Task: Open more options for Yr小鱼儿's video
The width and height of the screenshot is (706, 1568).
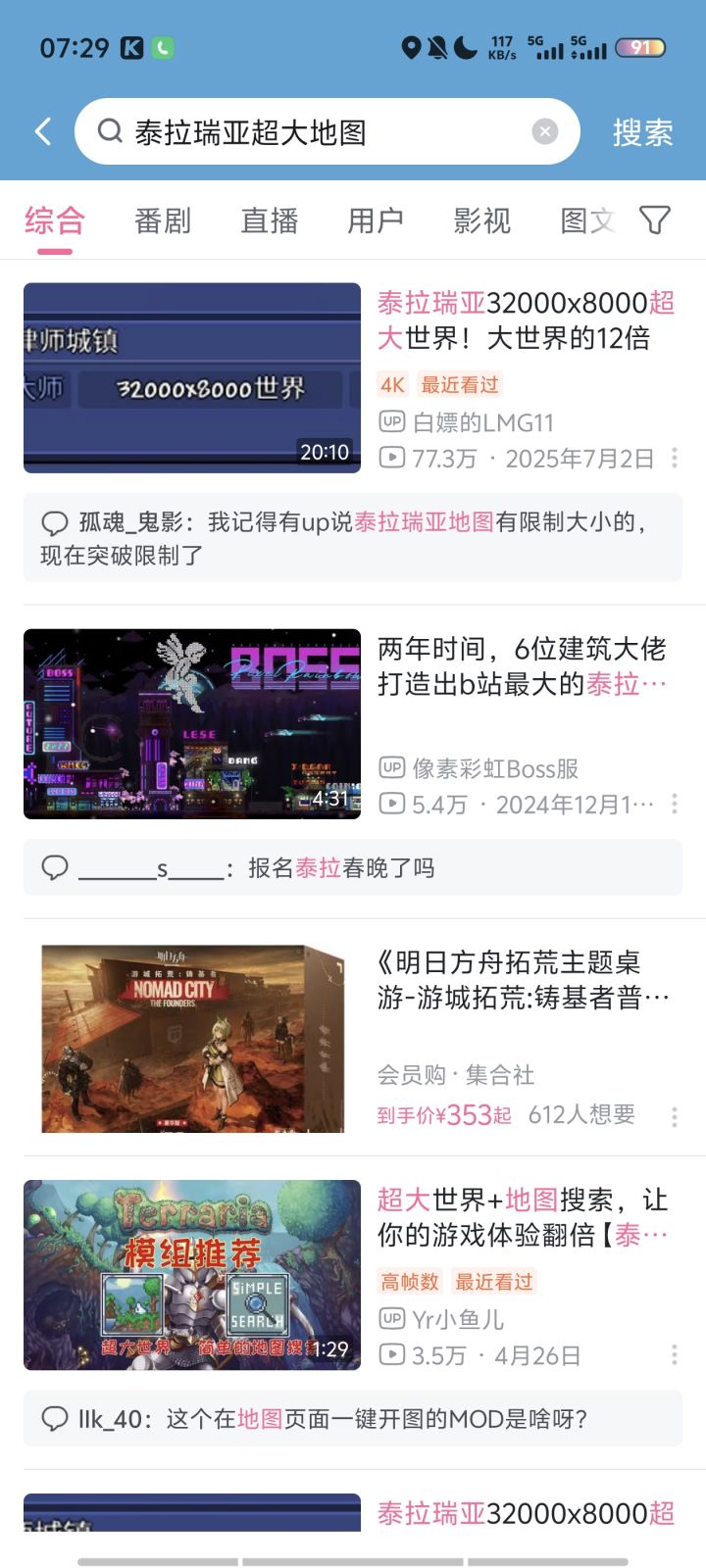Action: click(675, 1355)
